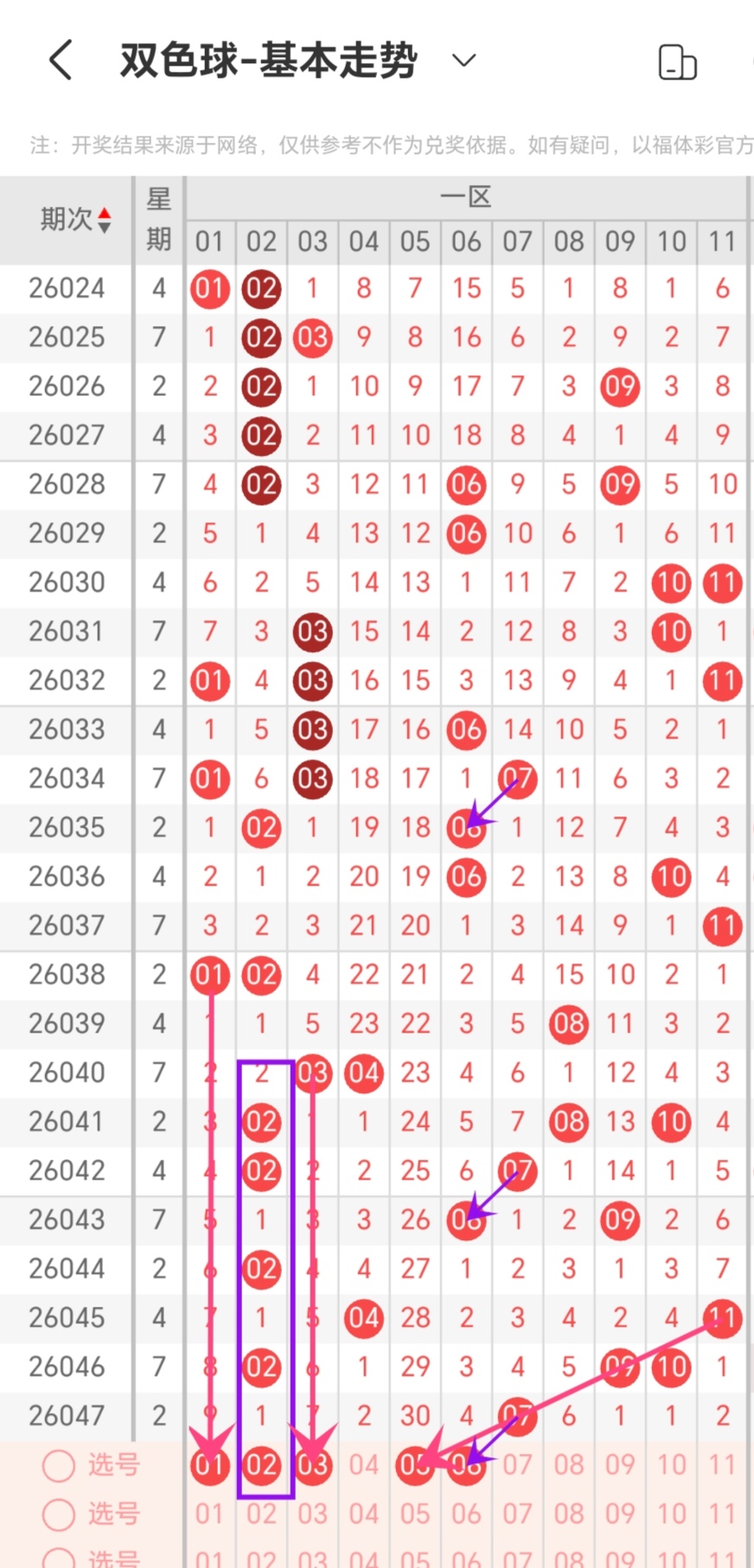The image size is (754, 1568).
Task: Choose number 05 in the second 选号 row
Action: [415, 1514]
